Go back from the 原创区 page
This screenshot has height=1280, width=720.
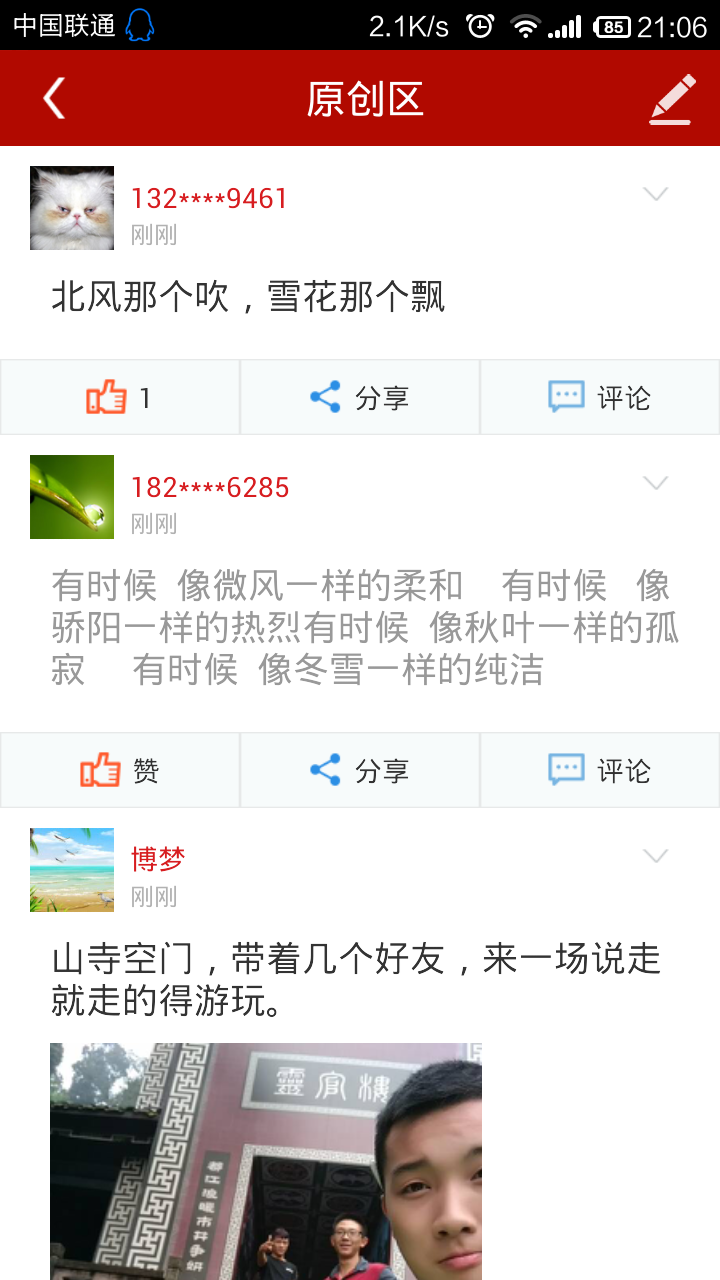[54, 98]
